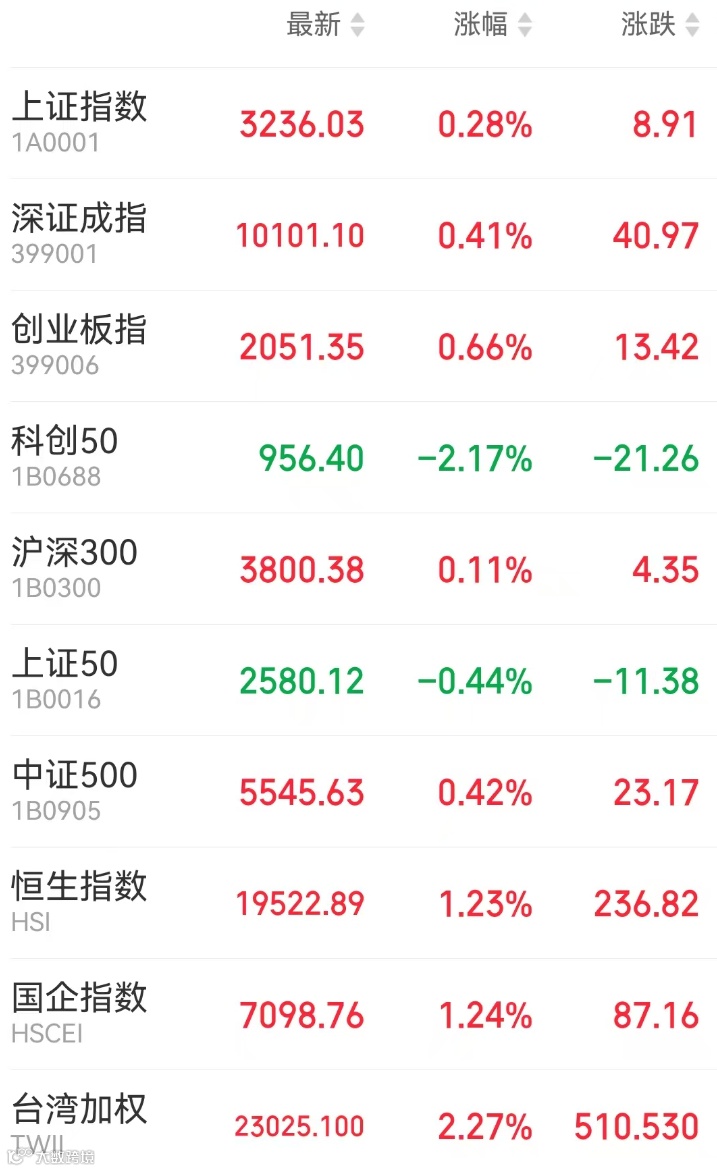Sort the list by 涨跌 column

660,25
